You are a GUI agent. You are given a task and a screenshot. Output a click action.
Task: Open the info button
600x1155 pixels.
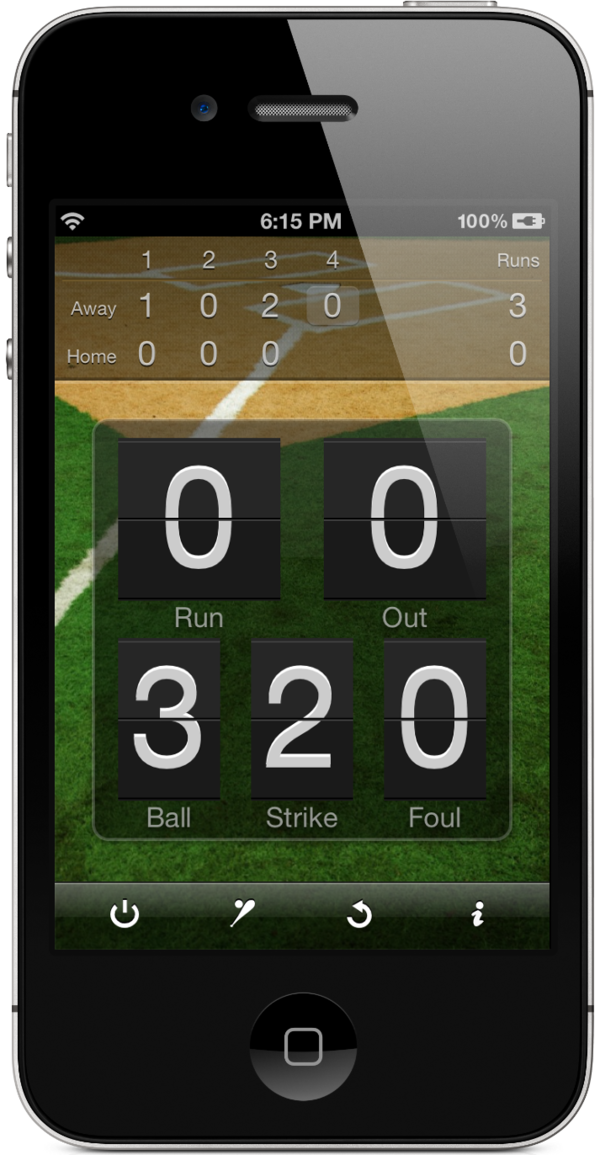(478, 914)
